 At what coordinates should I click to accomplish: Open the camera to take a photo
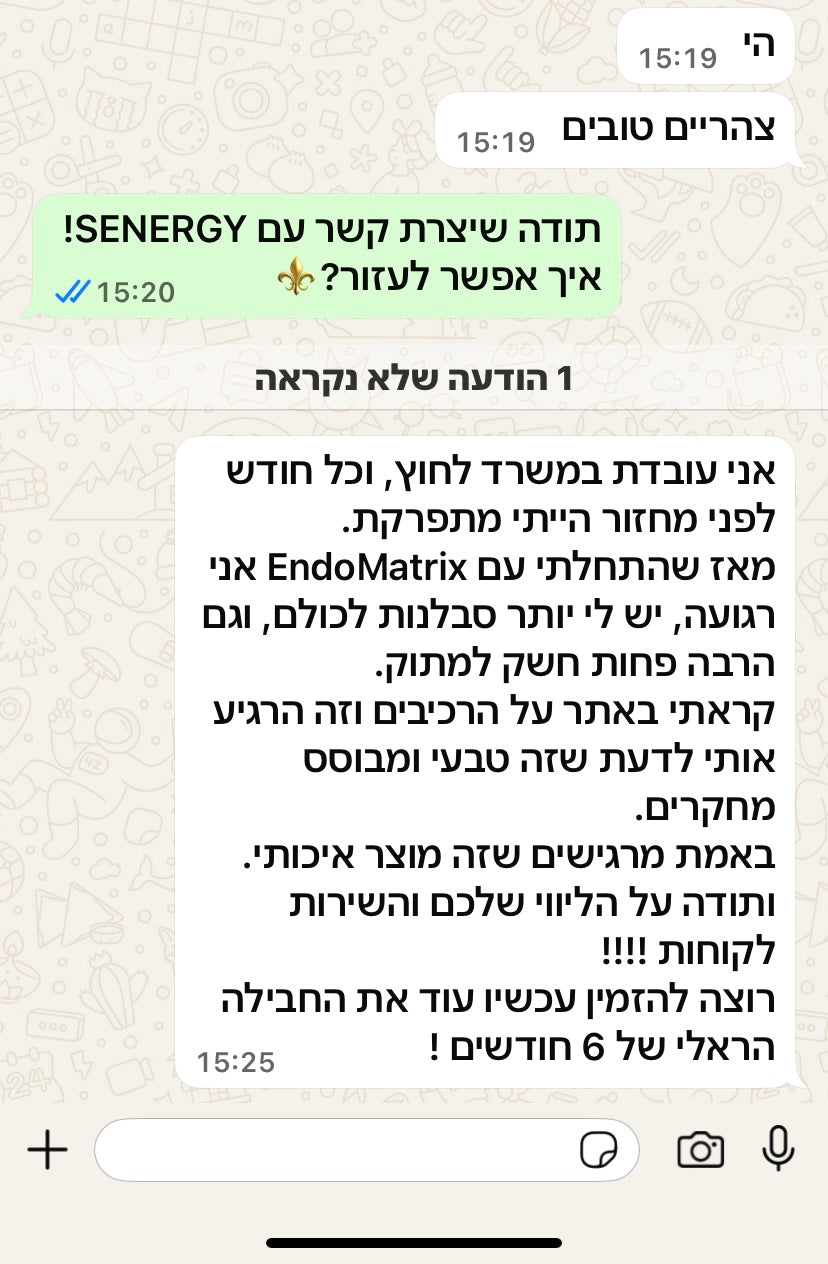click(x=700, y=1150)
